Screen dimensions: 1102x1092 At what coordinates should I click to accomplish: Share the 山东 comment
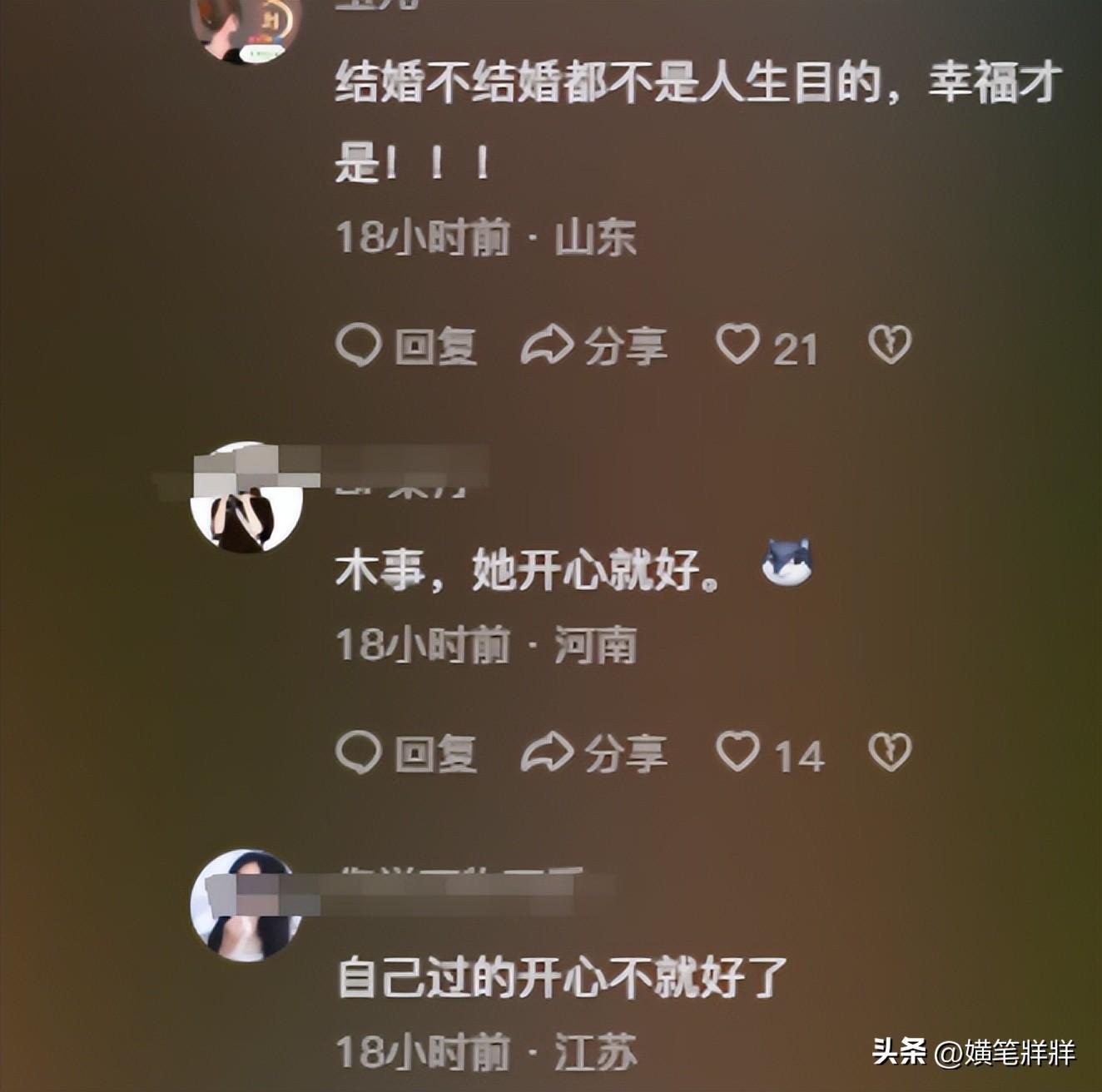coord(593,345)
